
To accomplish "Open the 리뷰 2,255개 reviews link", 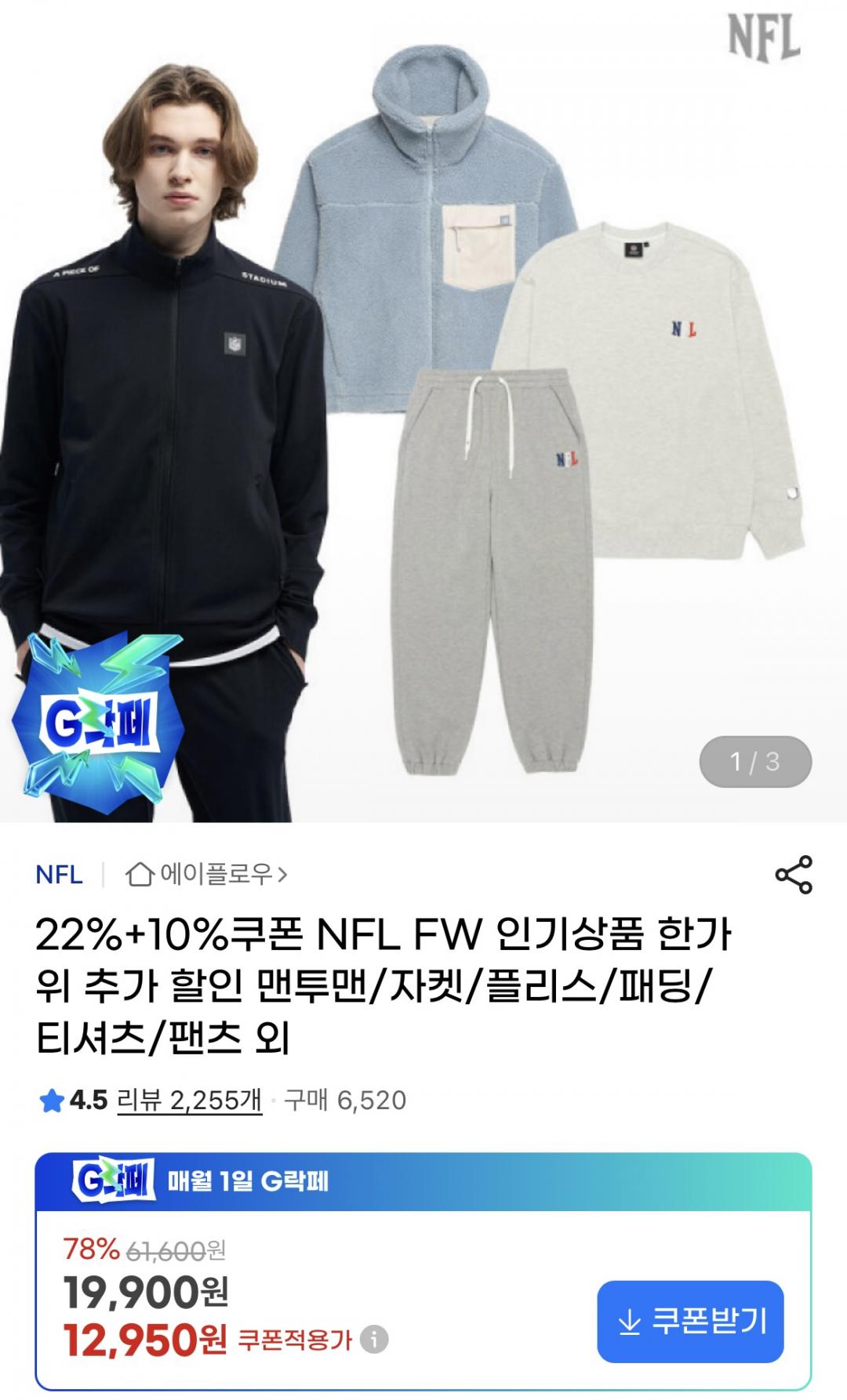I will pos(188,1100).
